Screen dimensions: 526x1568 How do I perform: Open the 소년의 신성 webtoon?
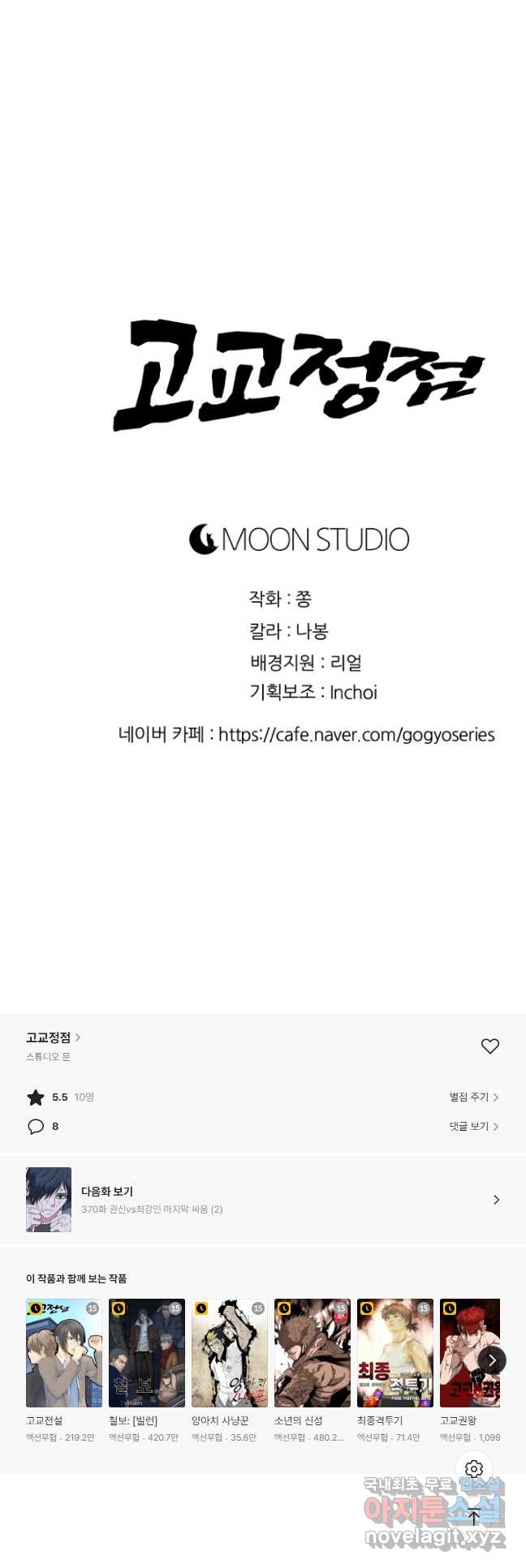(313, 1353)
